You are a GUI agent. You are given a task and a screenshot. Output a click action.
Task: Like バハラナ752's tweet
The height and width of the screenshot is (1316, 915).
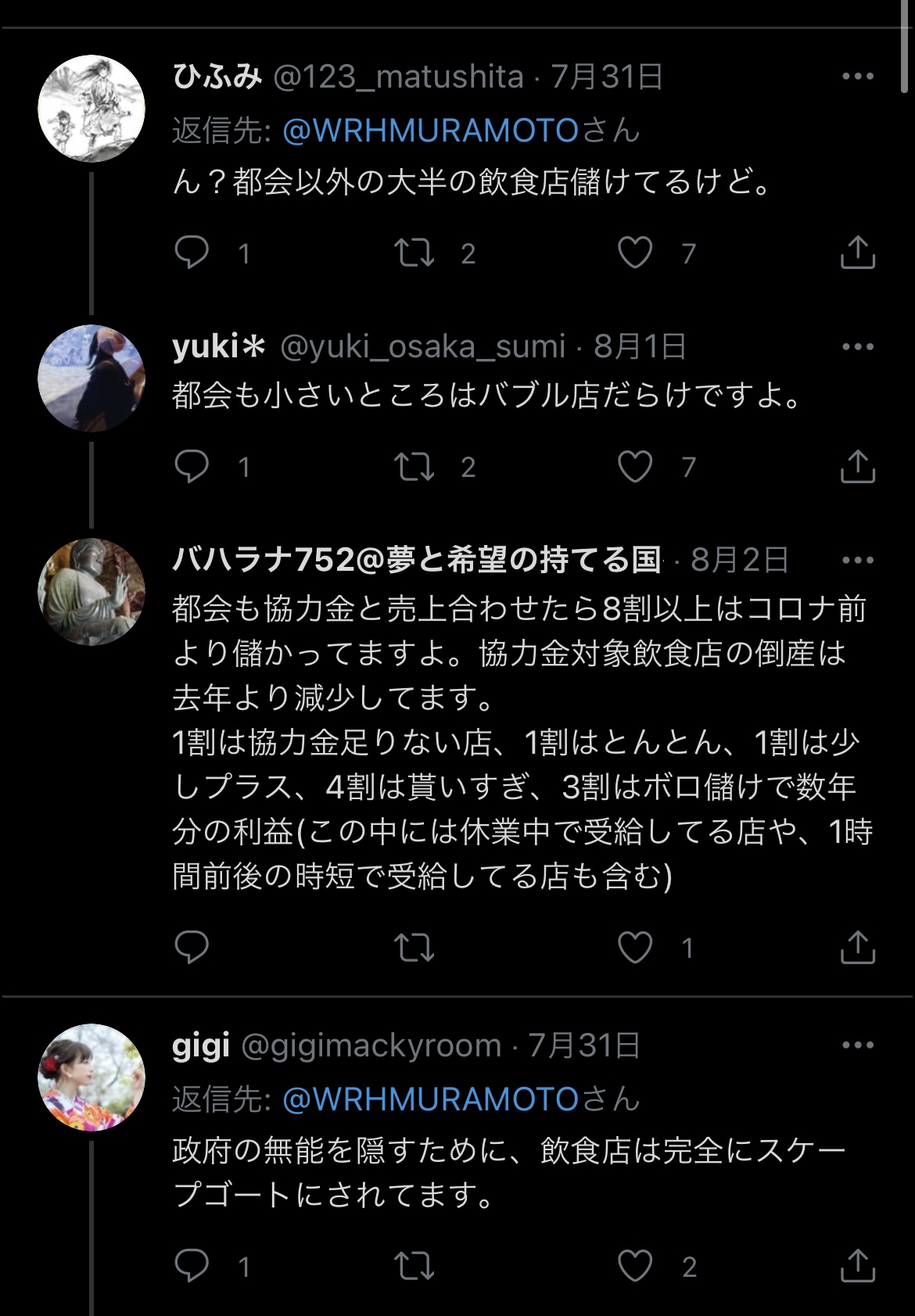[634, 947]
